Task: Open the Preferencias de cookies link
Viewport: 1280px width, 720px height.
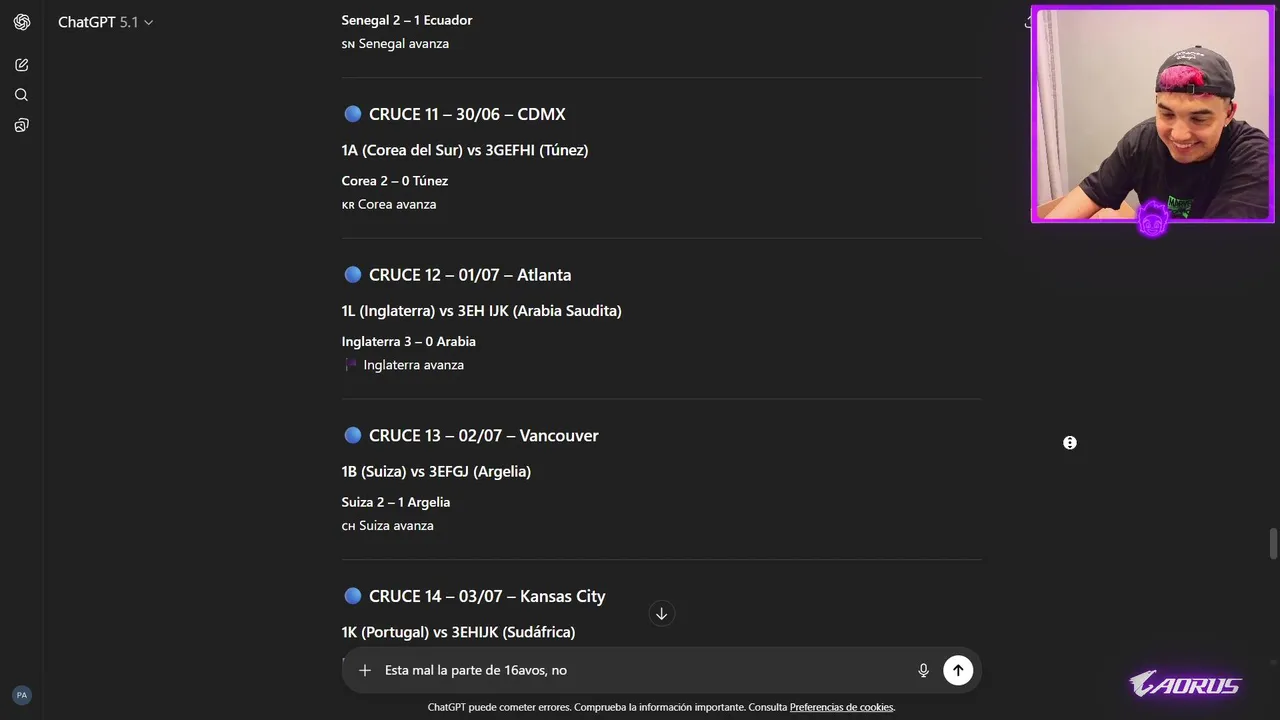Action: point(841,707)
